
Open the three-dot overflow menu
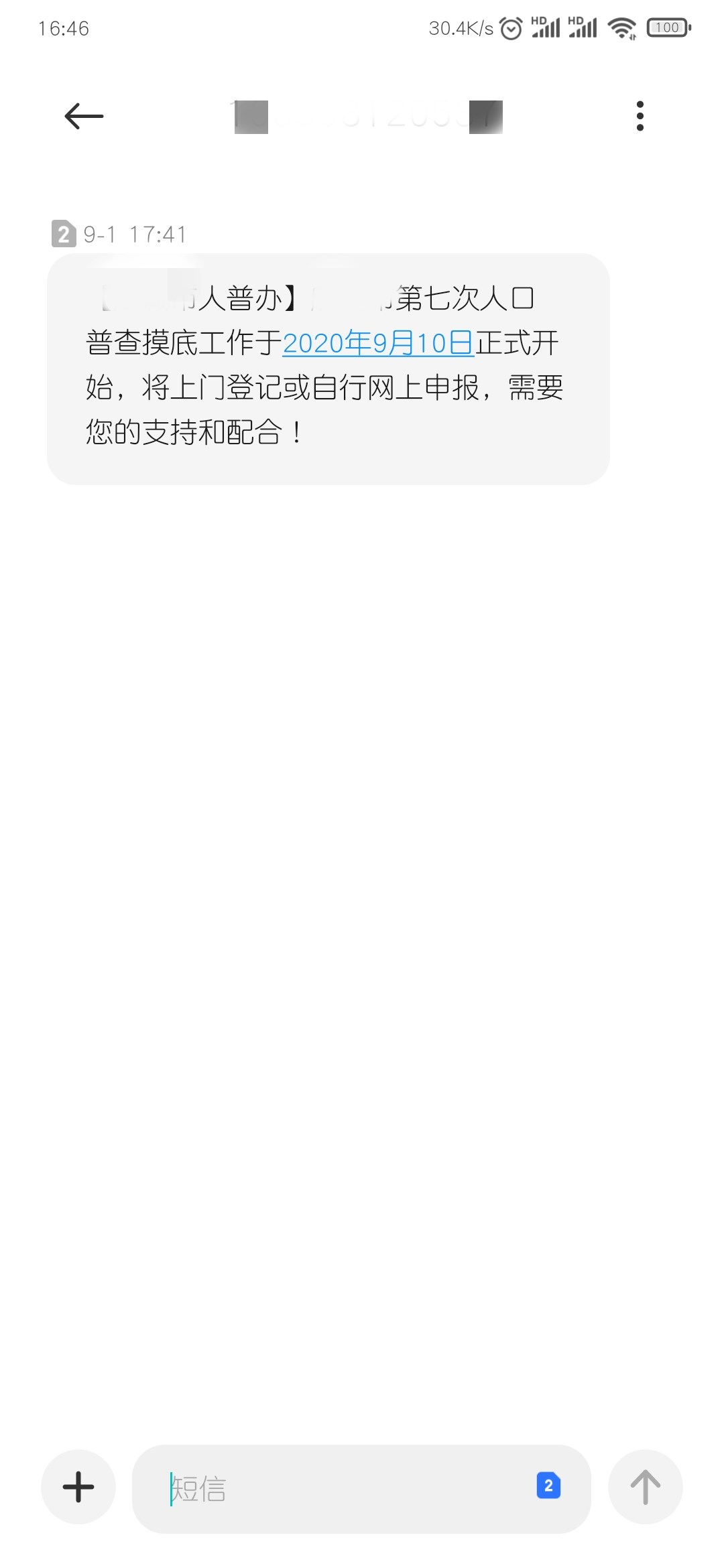[640, 116]
